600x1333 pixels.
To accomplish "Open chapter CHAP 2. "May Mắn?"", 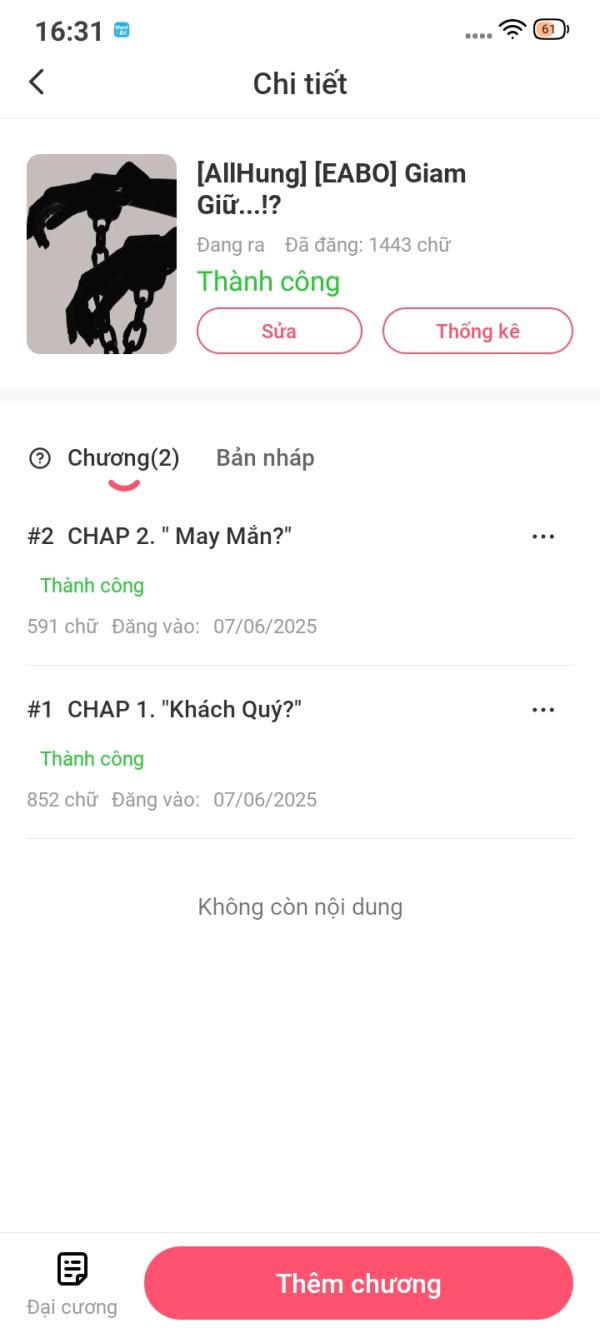I will [x=180, y=537].
